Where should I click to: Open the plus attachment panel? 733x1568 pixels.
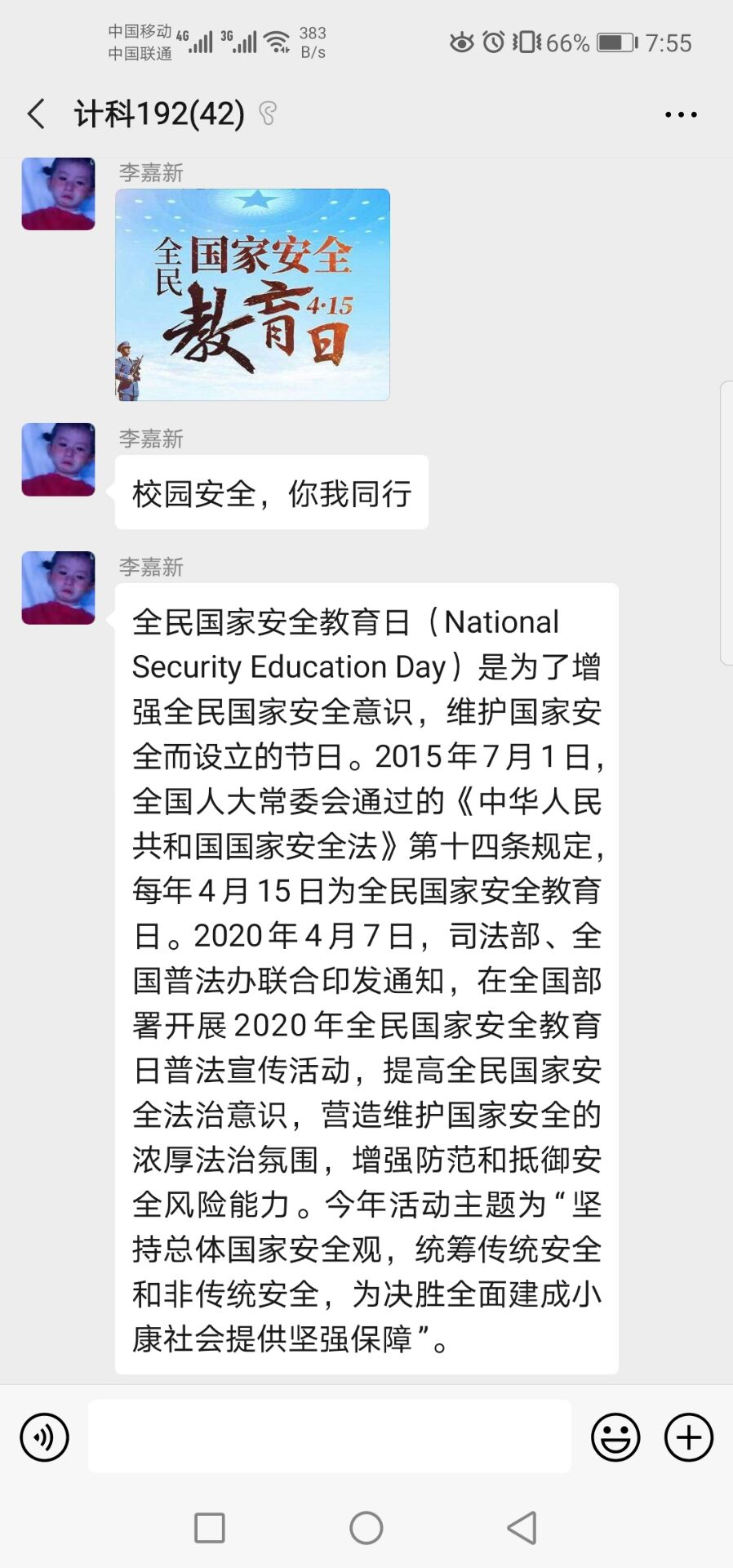pyautogui.click(x=689, y=1437)
